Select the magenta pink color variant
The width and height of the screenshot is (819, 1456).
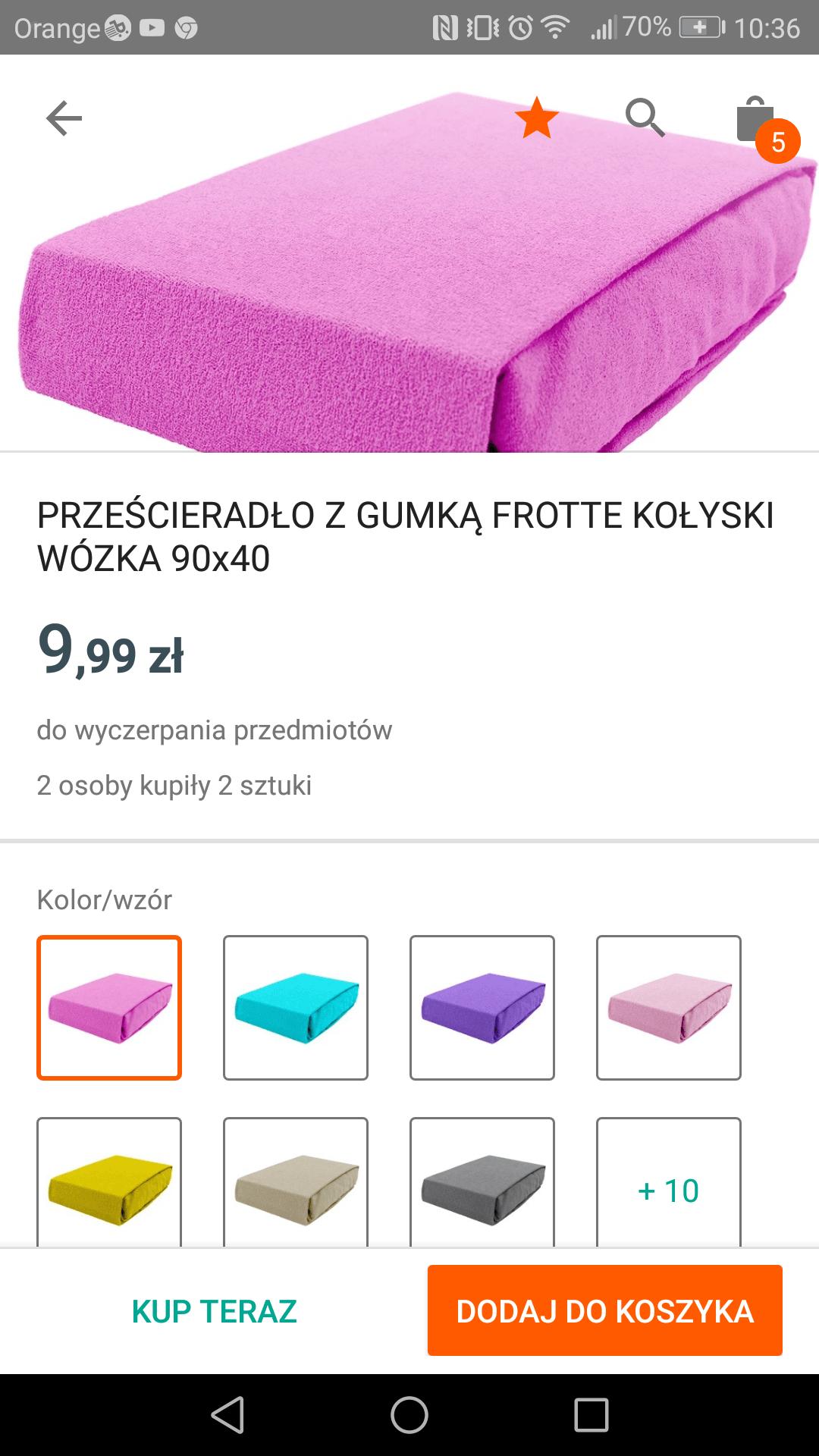point(109,1007)
